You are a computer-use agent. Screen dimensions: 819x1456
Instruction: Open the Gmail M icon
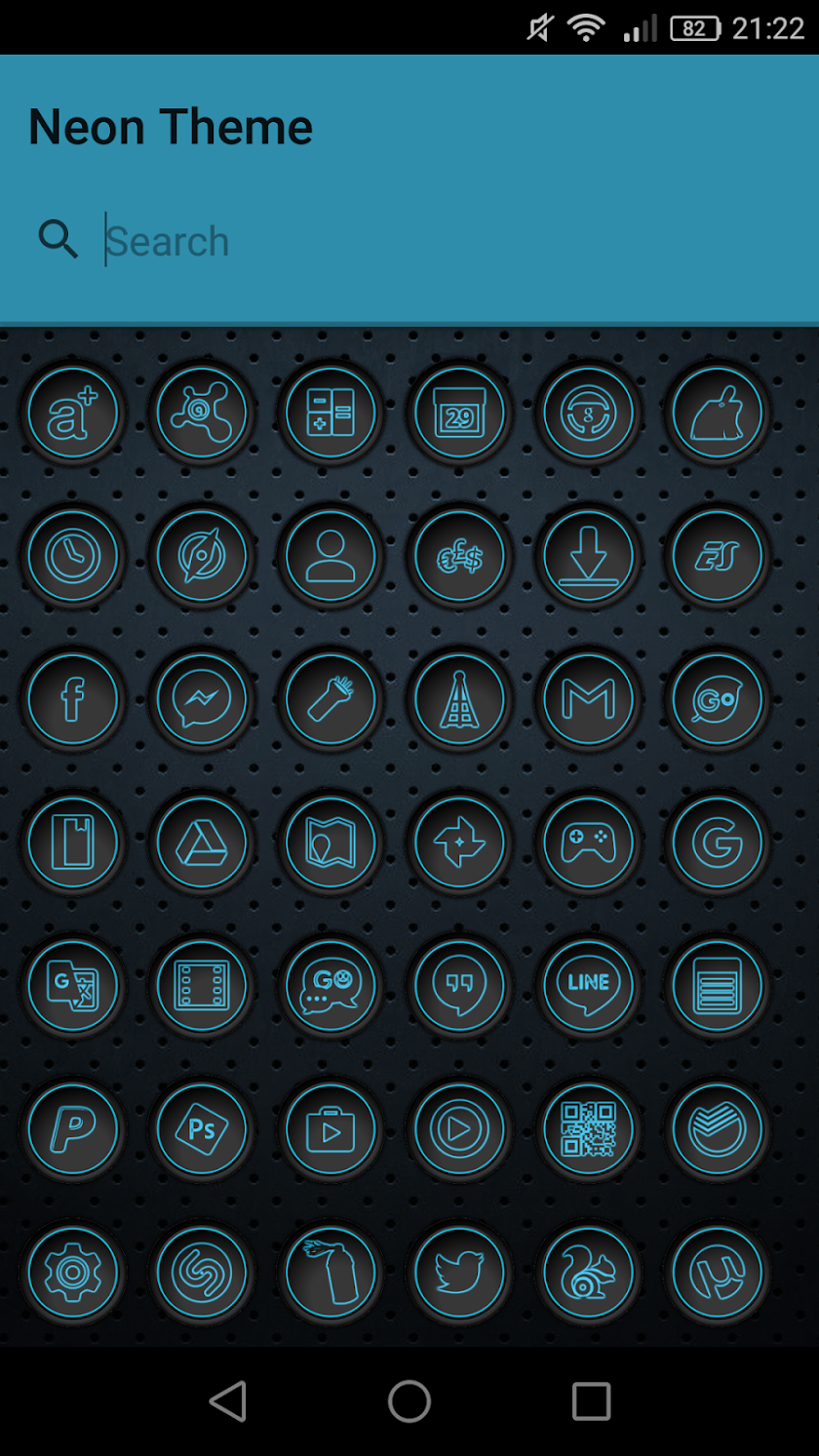[x=589, y=699]
